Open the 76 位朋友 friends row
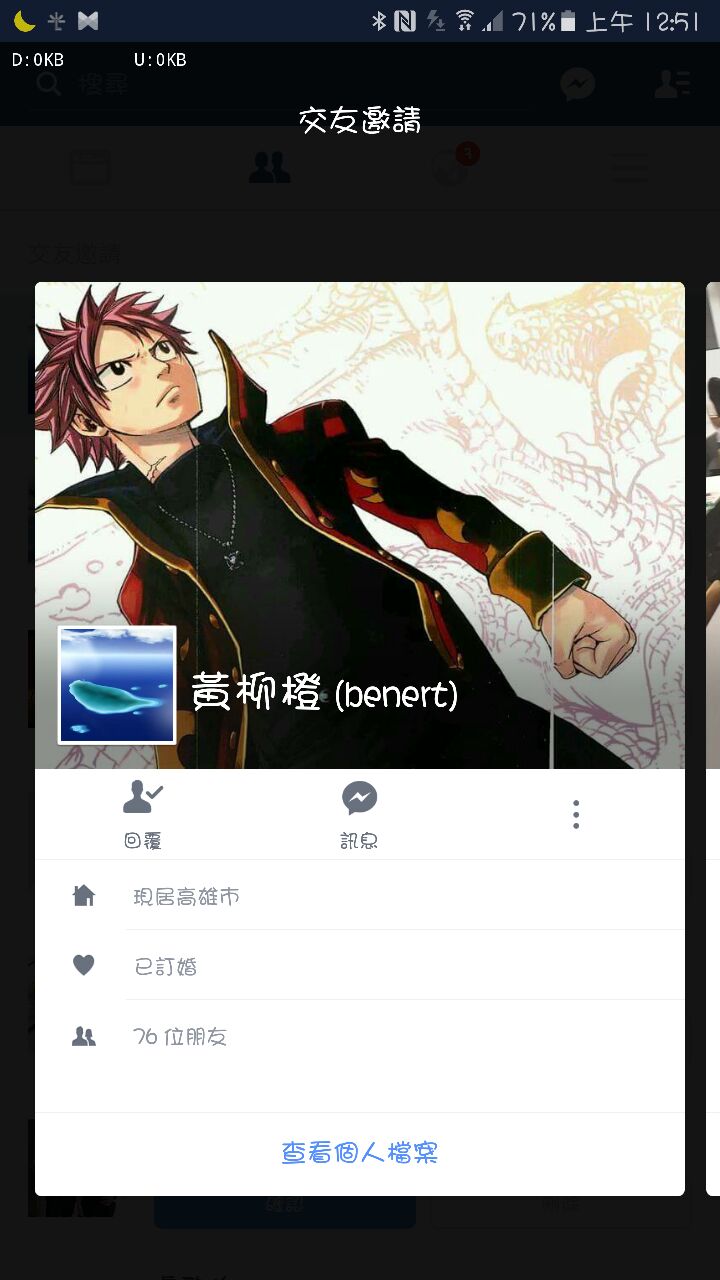The width and height of the screenshot is (720, 1280). coord(360,1037)
